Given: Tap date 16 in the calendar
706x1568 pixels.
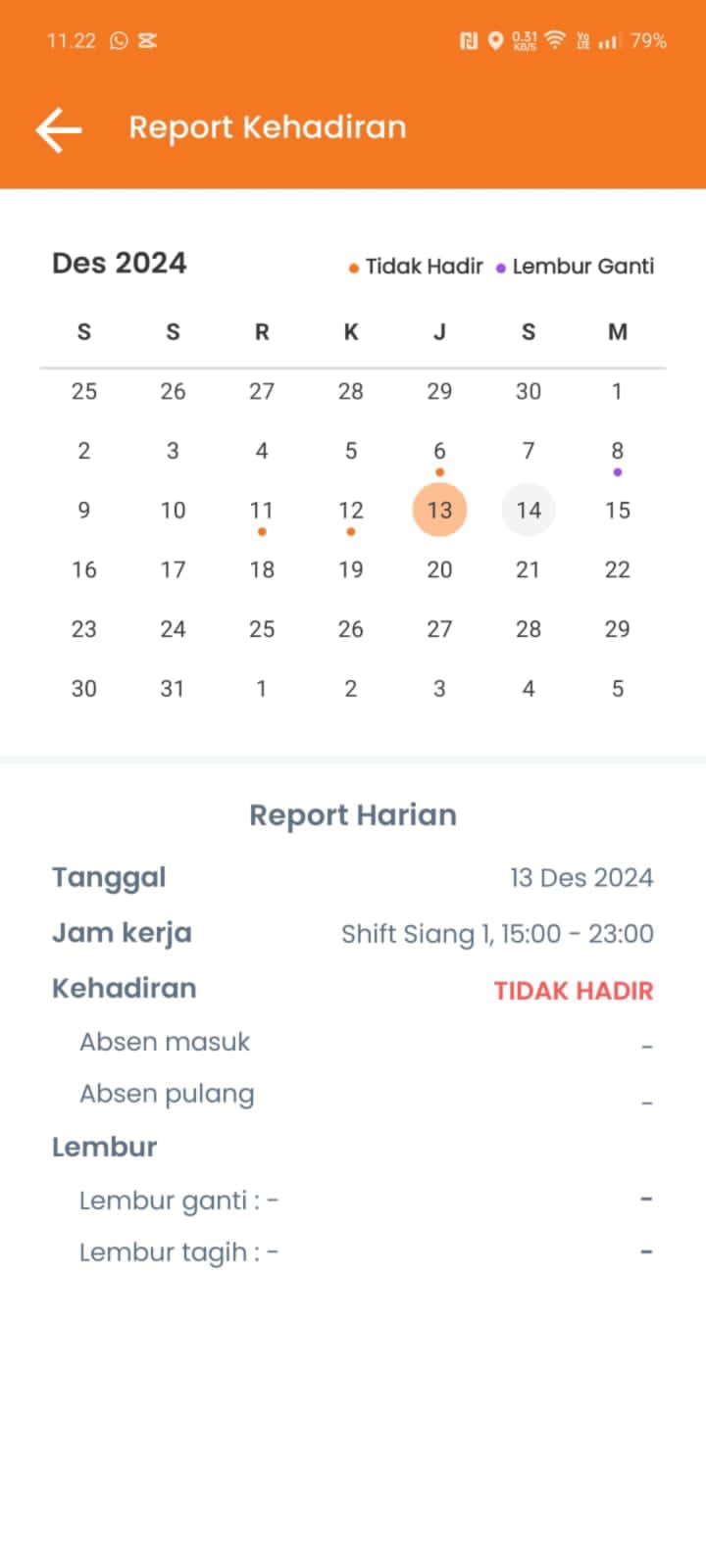Looking at the screenshot, I should point(84,569).
